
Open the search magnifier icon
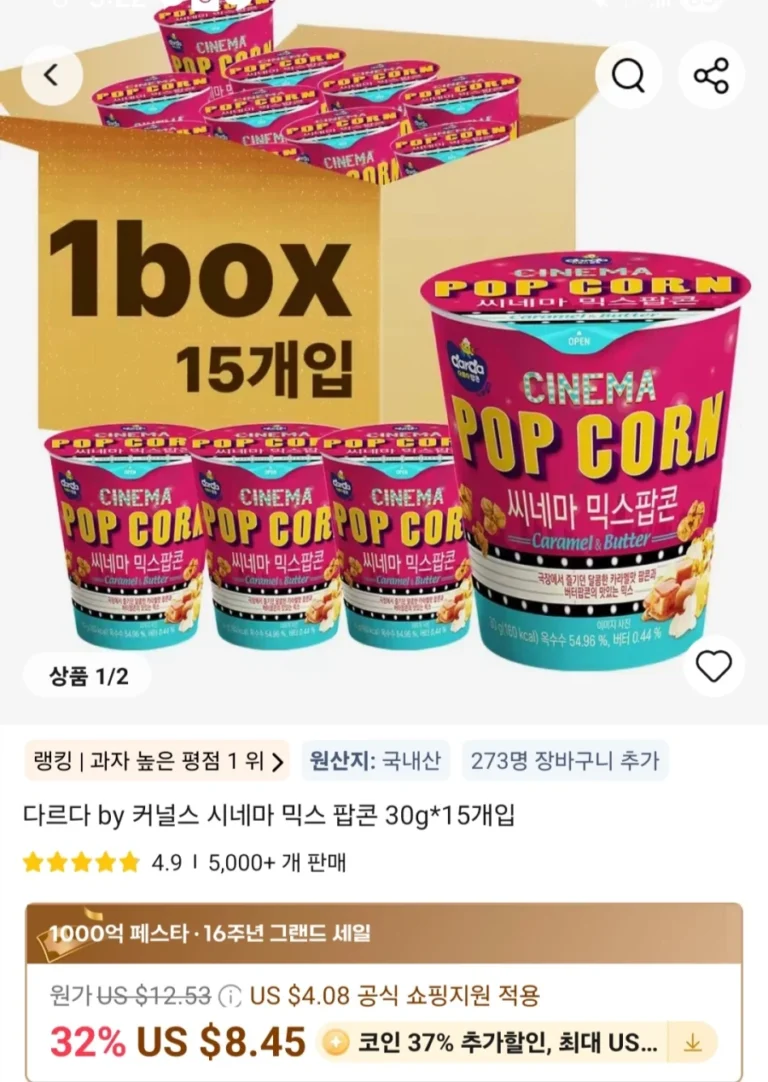pos(628,75)
